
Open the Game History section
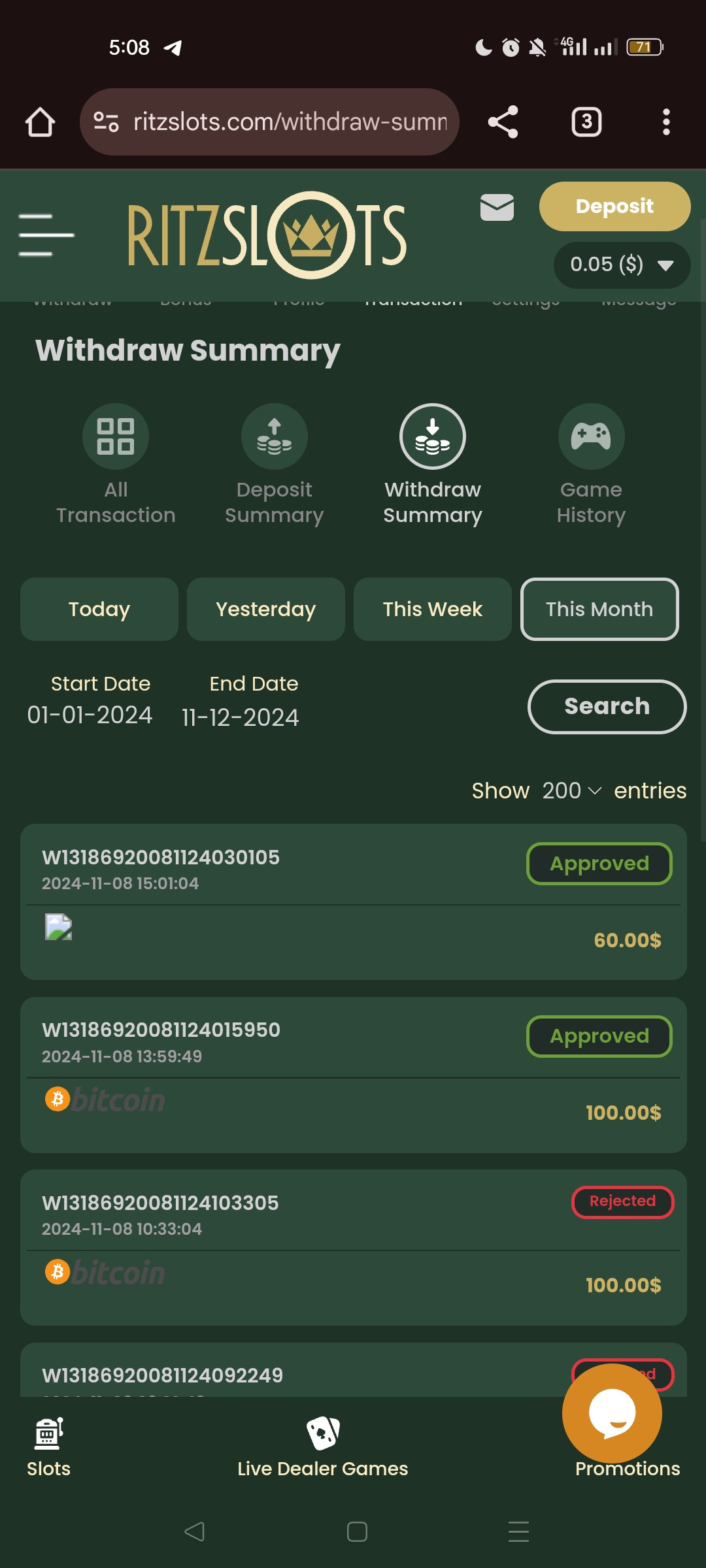click(591, 465)
